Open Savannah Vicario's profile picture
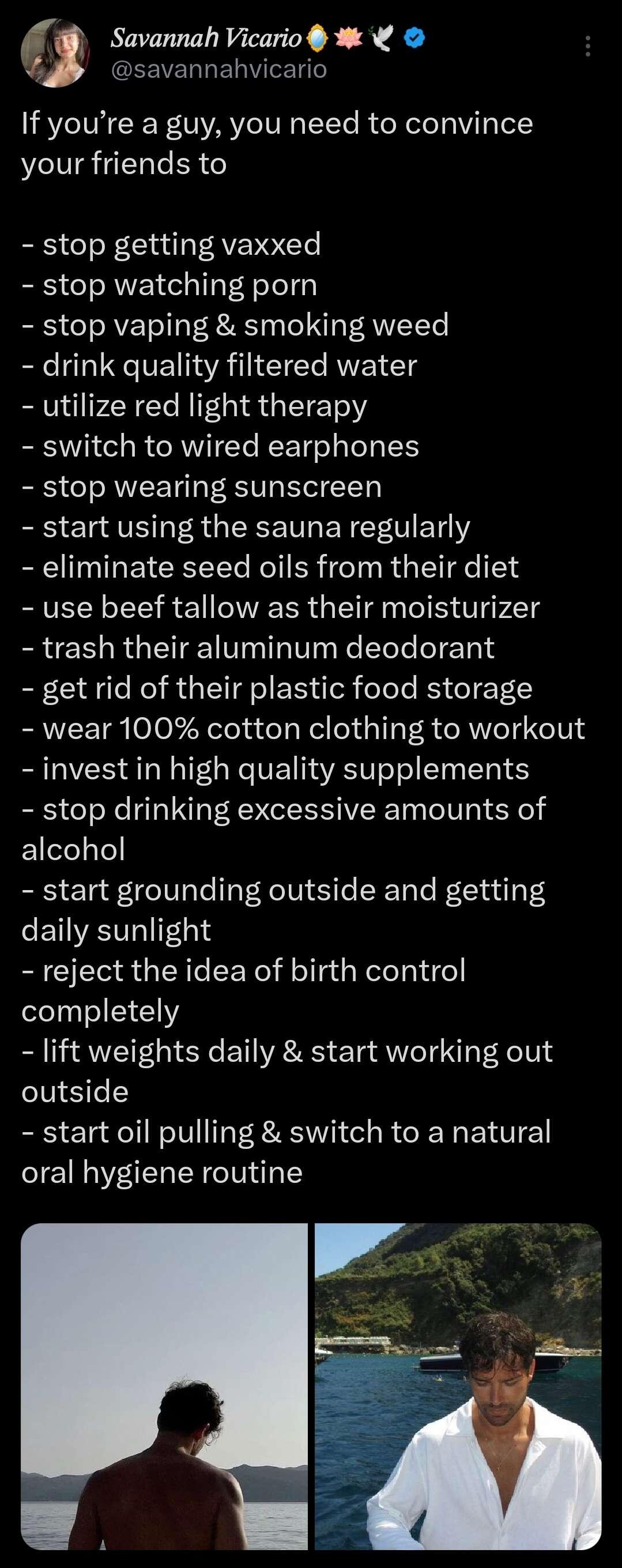The image size is (622, 1568). click(x=54, y=53)
